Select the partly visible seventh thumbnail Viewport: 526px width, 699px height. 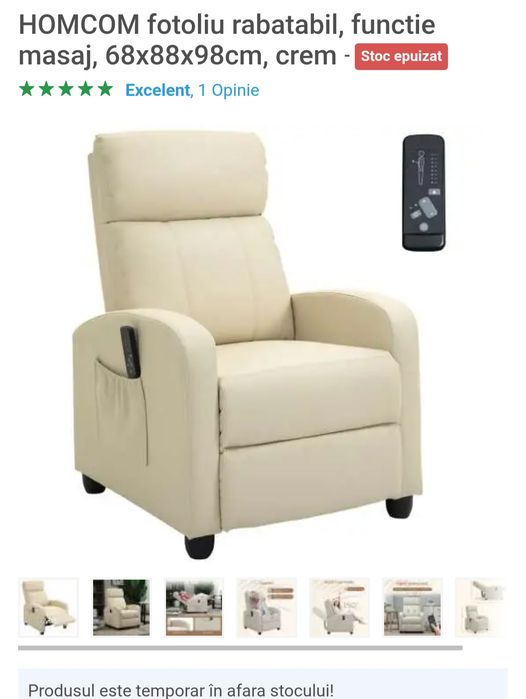(481, 607)
